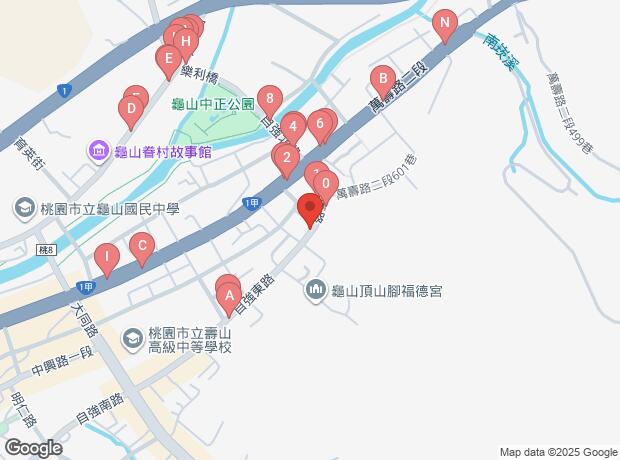Tap the pin numbered 6
The image size is (620, 460).
tap(319, 124)
